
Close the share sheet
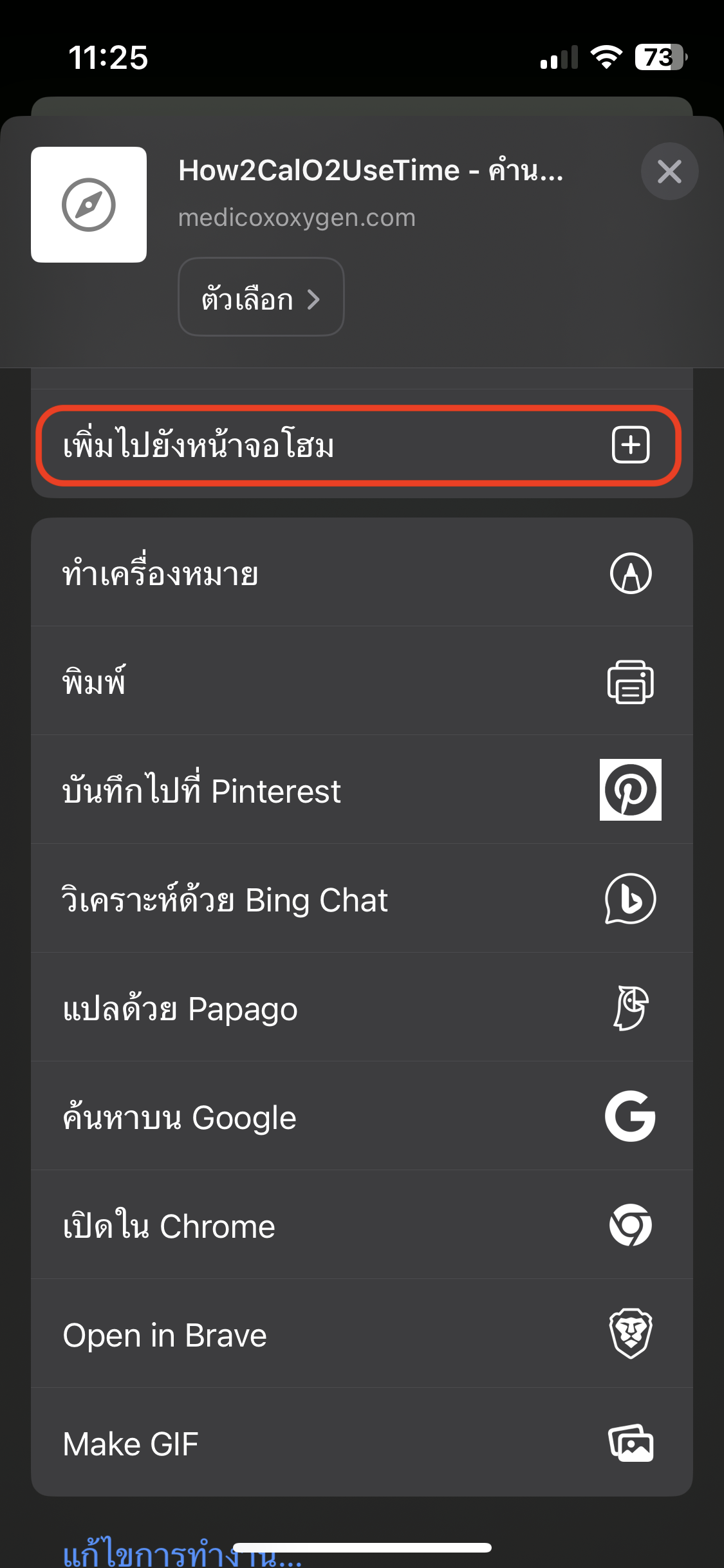pyautogui.click(x=669, y=171)
